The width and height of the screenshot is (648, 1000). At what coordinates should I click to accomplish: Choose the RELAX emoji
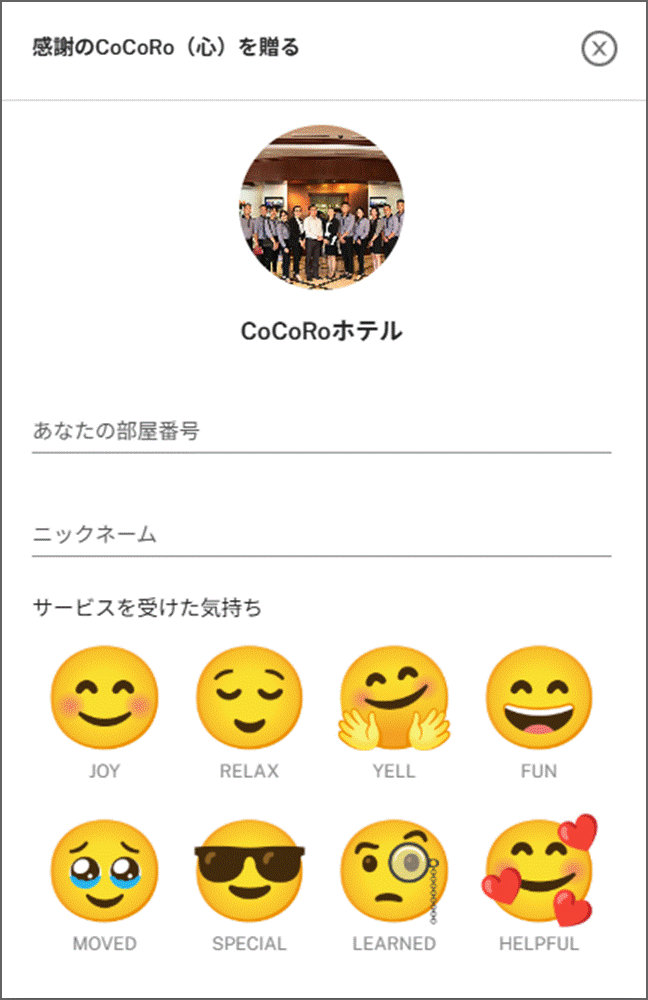[249, 696]
